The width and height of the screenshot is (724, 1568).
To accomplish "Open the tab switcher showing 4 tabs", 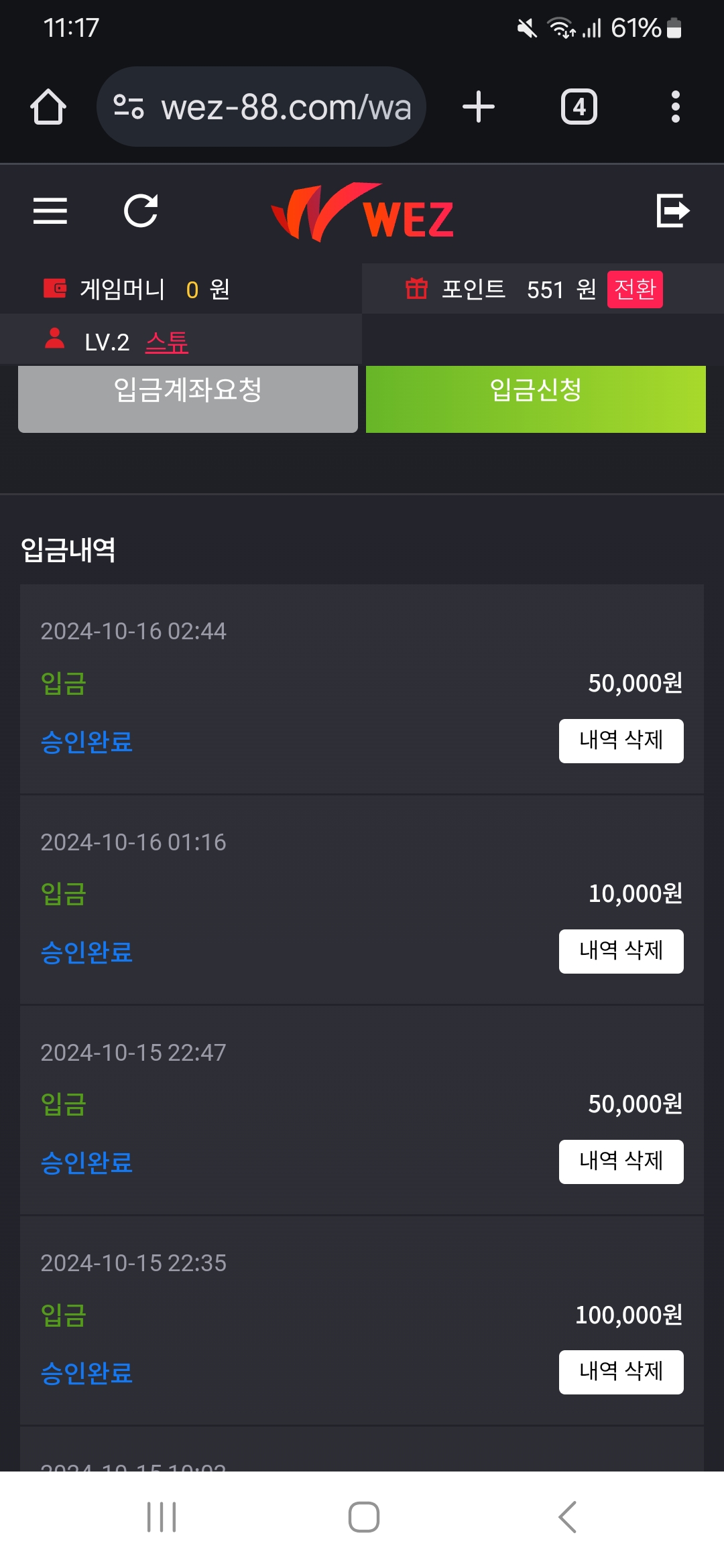I will [x=579, y=107].
